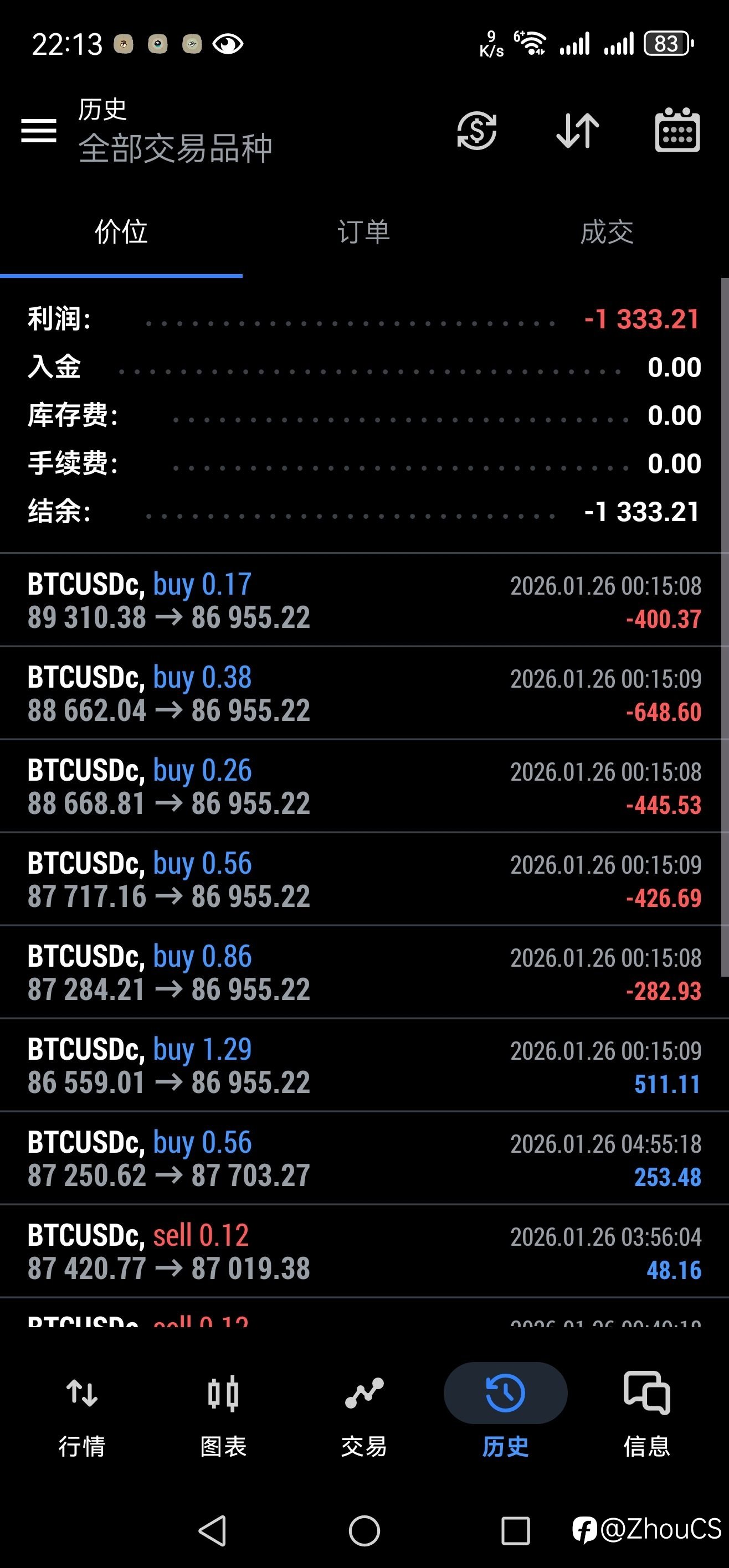
Task: Open BTCUSDc sell 0.12 position with 48.16 profit
Action: [364, 1251]
